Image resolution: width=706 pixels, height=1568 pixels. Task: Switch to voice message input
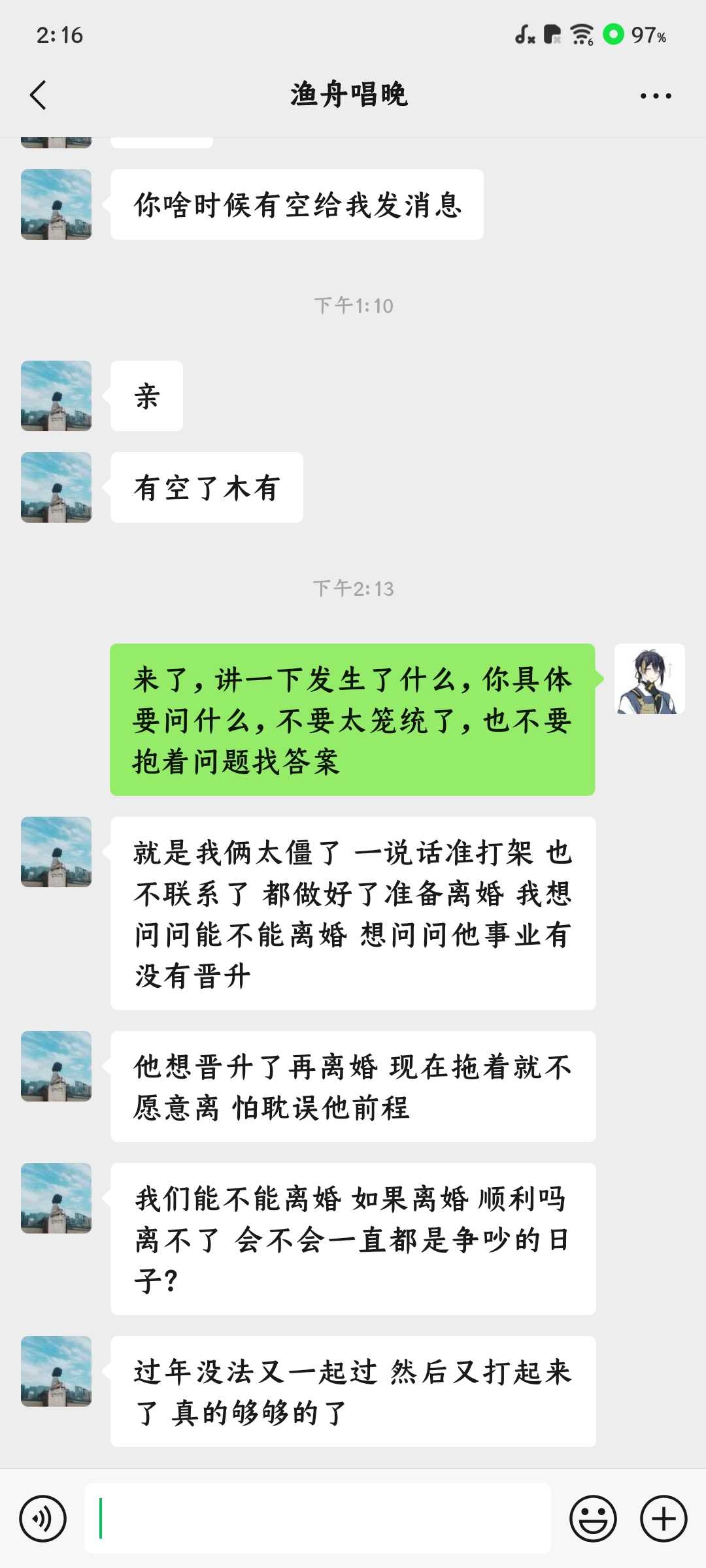coord(43,1518)
